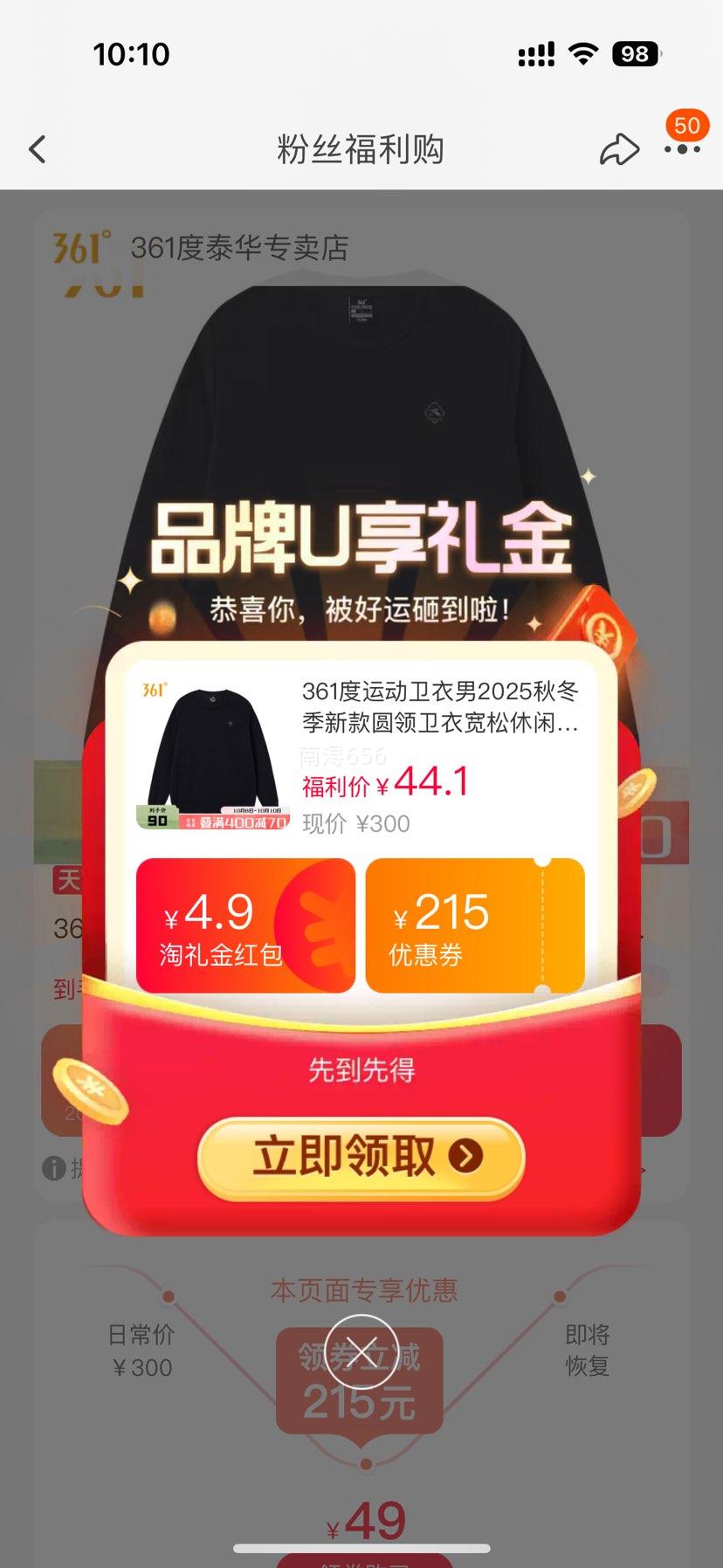This screenshot has height=1568, width=723.
Task: Select the ¥215 优惠券 coupon
Action: [x=474, y=926]
